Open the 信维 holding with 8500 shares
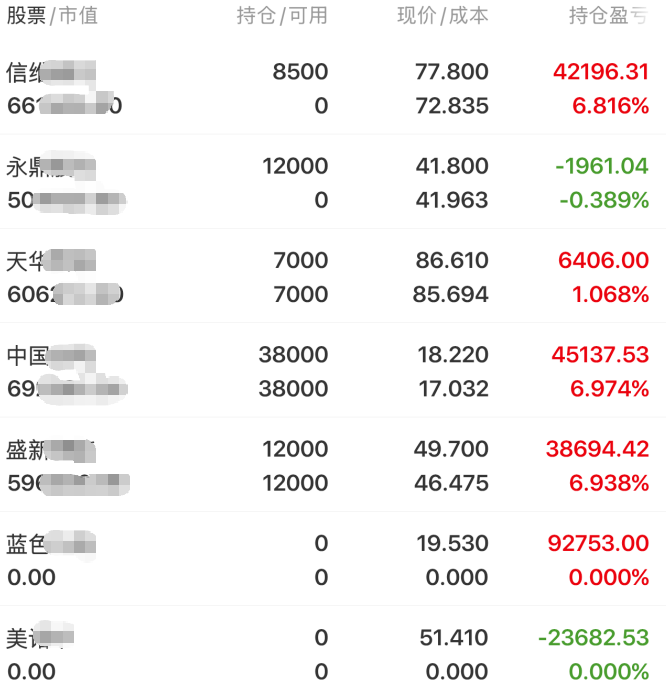666x690 pixels. [x=333, y=88]
